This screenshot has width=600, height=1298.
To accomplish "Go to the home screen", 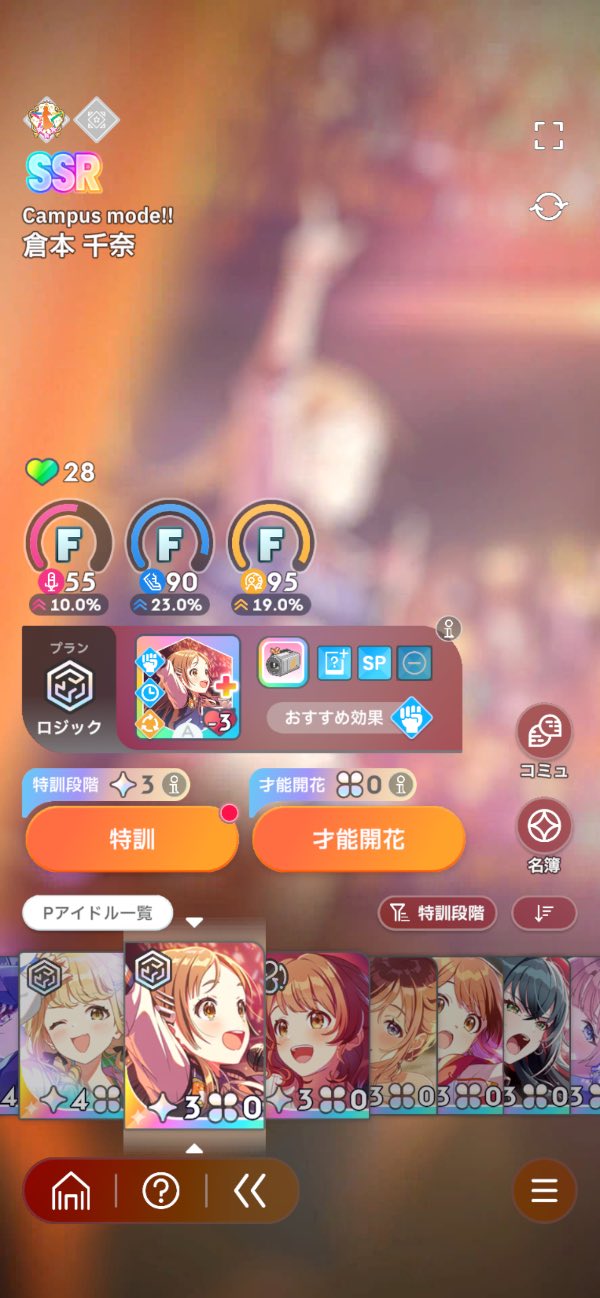I will (x=70, y=1190).
